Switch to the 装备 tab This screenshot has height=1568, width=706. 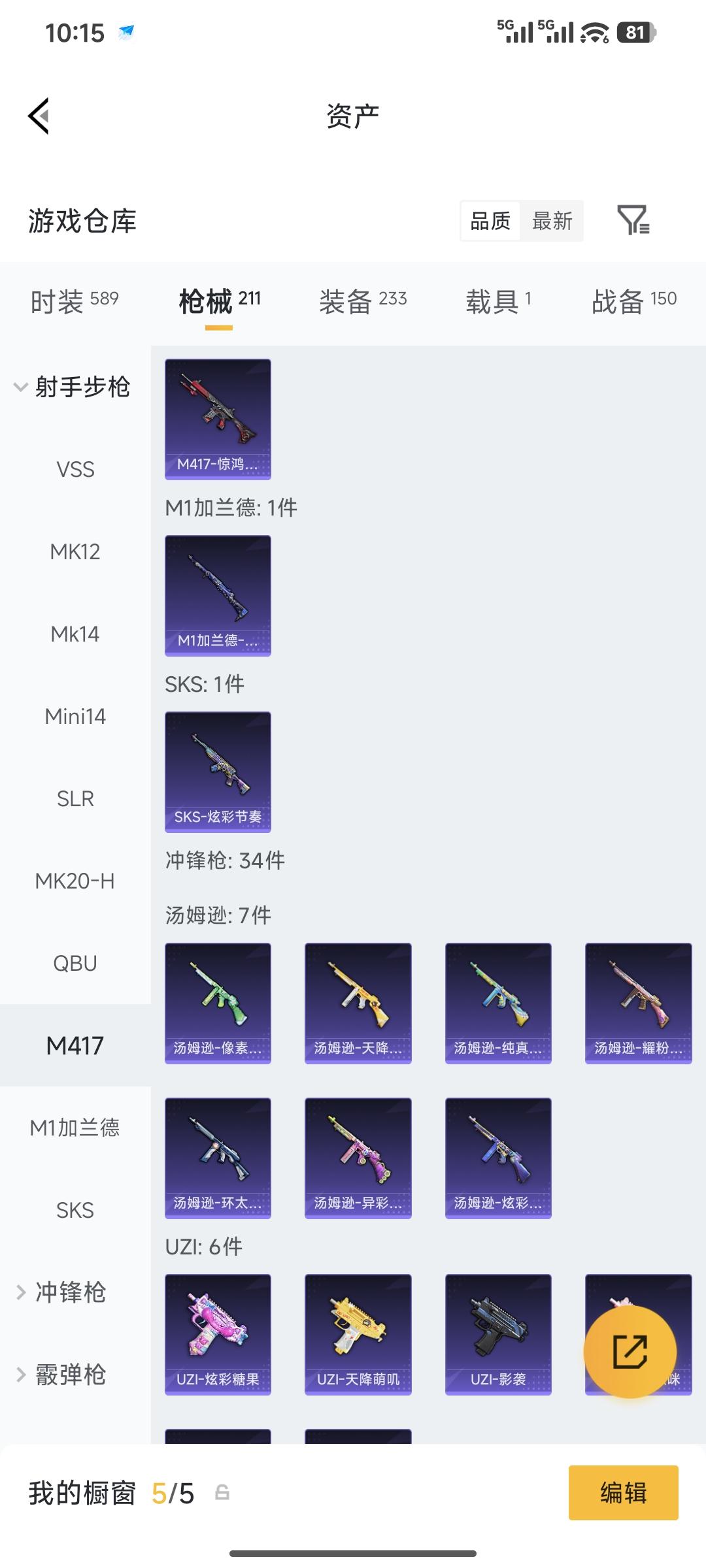(x=363, y=301)
